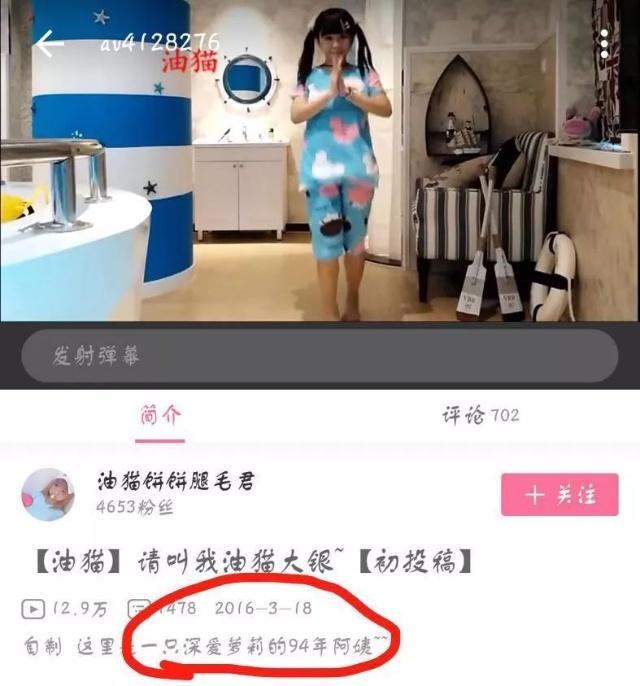Image resolution: width=640 pixels, height=686 pixels.
Task: Follow uploader with the 关注 button
Action: (561, 496)
